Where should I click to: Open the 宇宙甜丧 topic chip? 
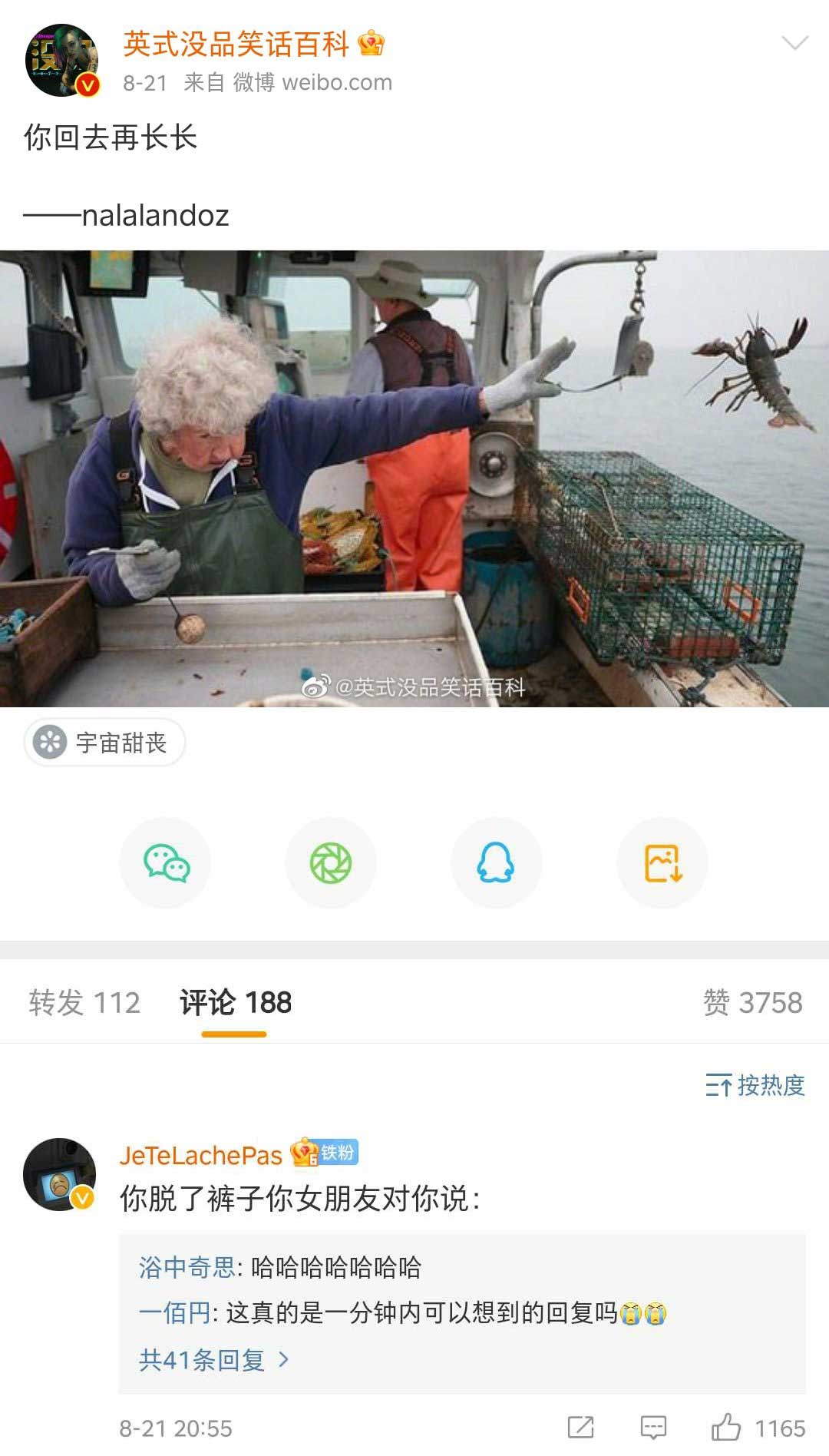click(105, 743)
